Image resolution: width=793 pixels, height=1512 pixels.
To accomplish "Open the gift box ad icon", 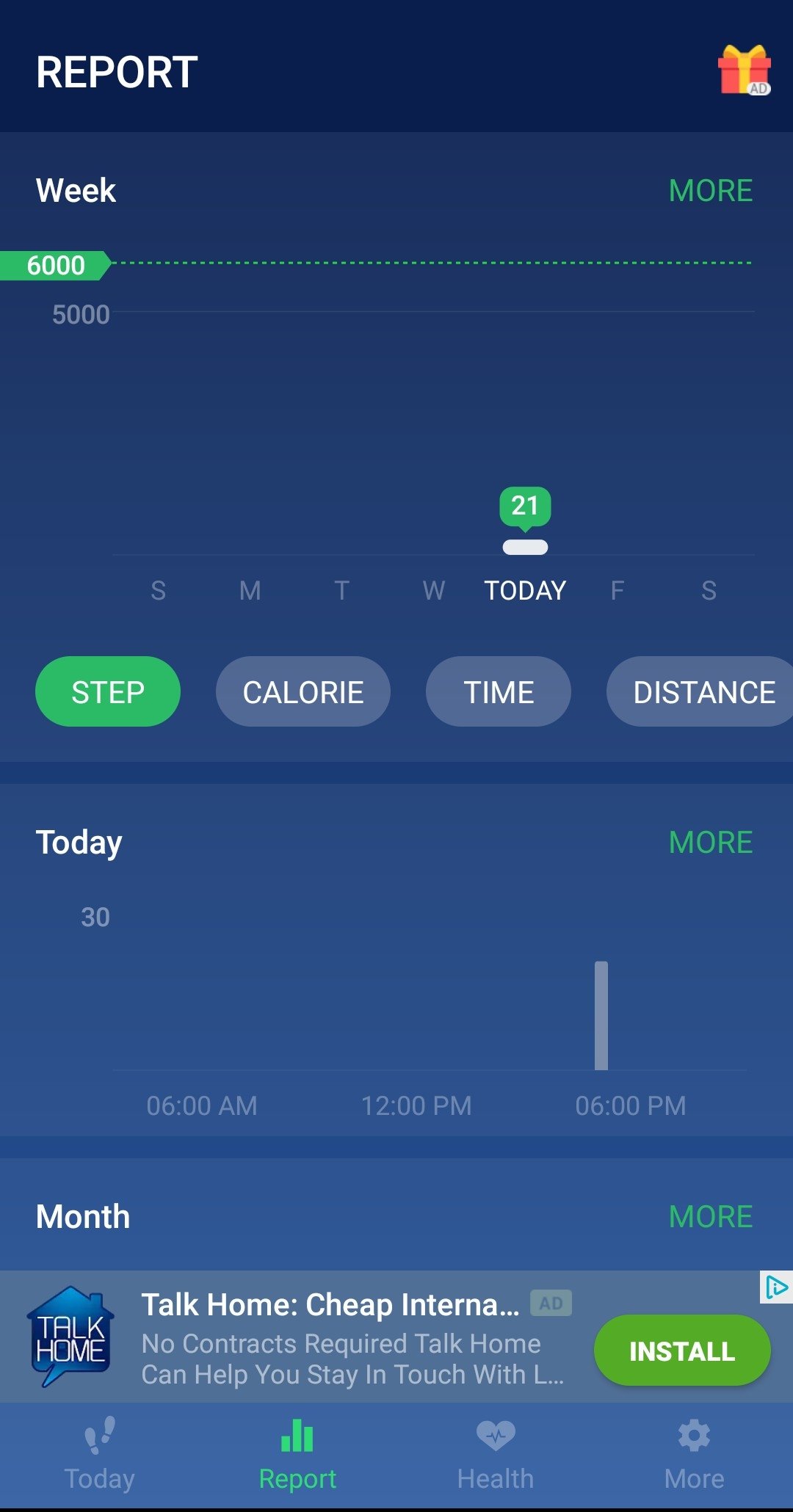I will click(744, 70).
